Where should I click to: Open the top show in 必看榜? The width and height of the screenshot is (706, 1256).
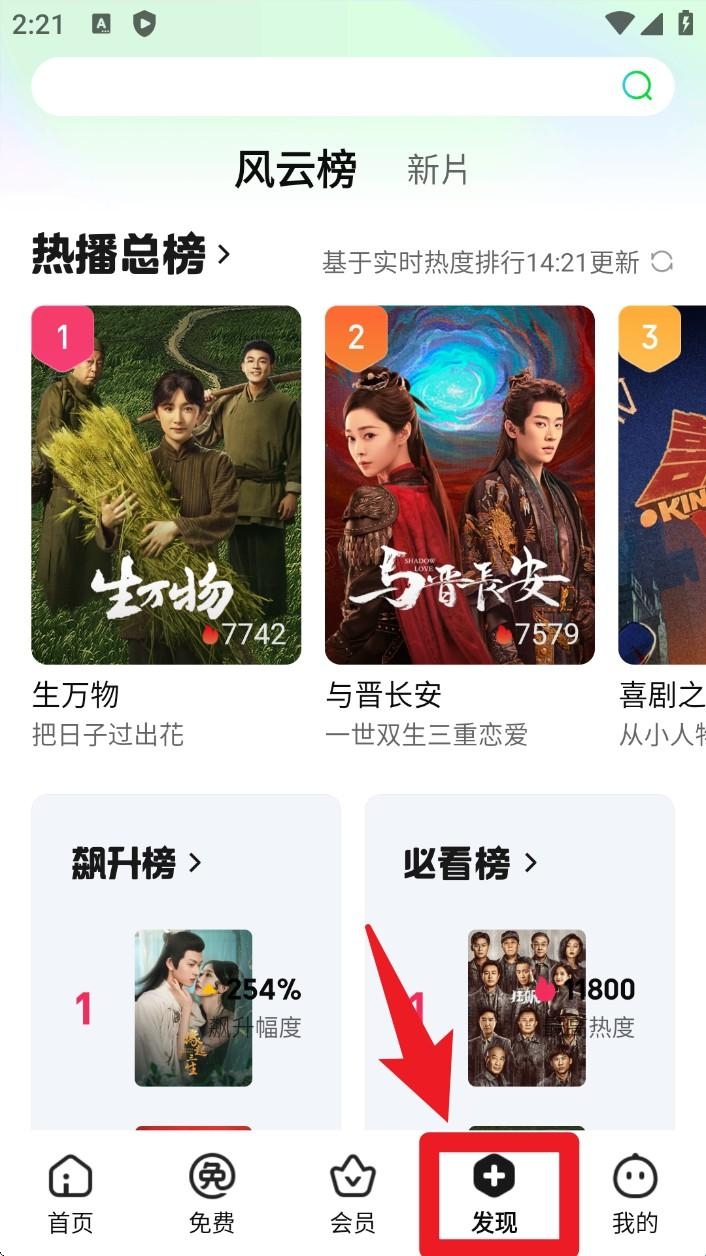(527, 1008)
